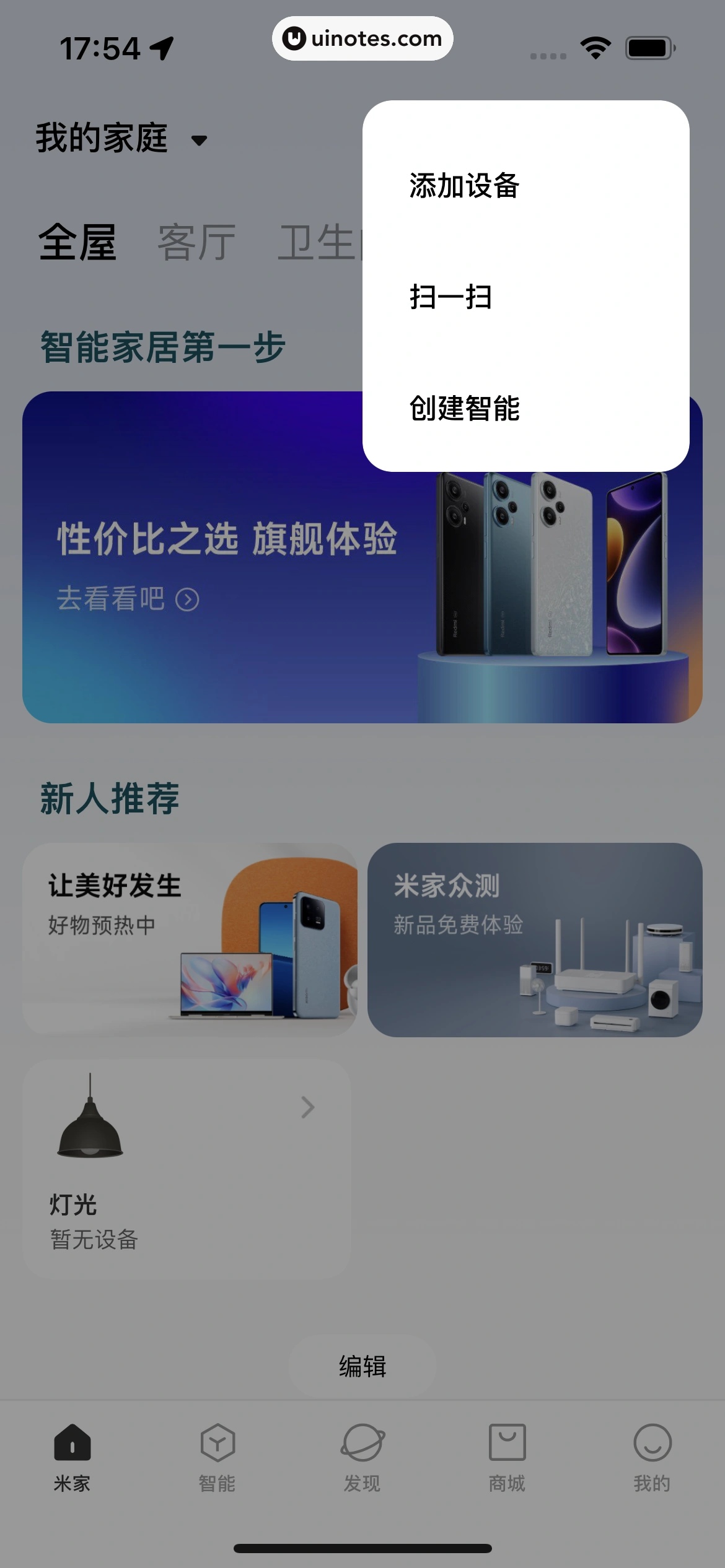Switch to the 智能 tab
Screen dimensions: 725x1568
(217, 1457)
